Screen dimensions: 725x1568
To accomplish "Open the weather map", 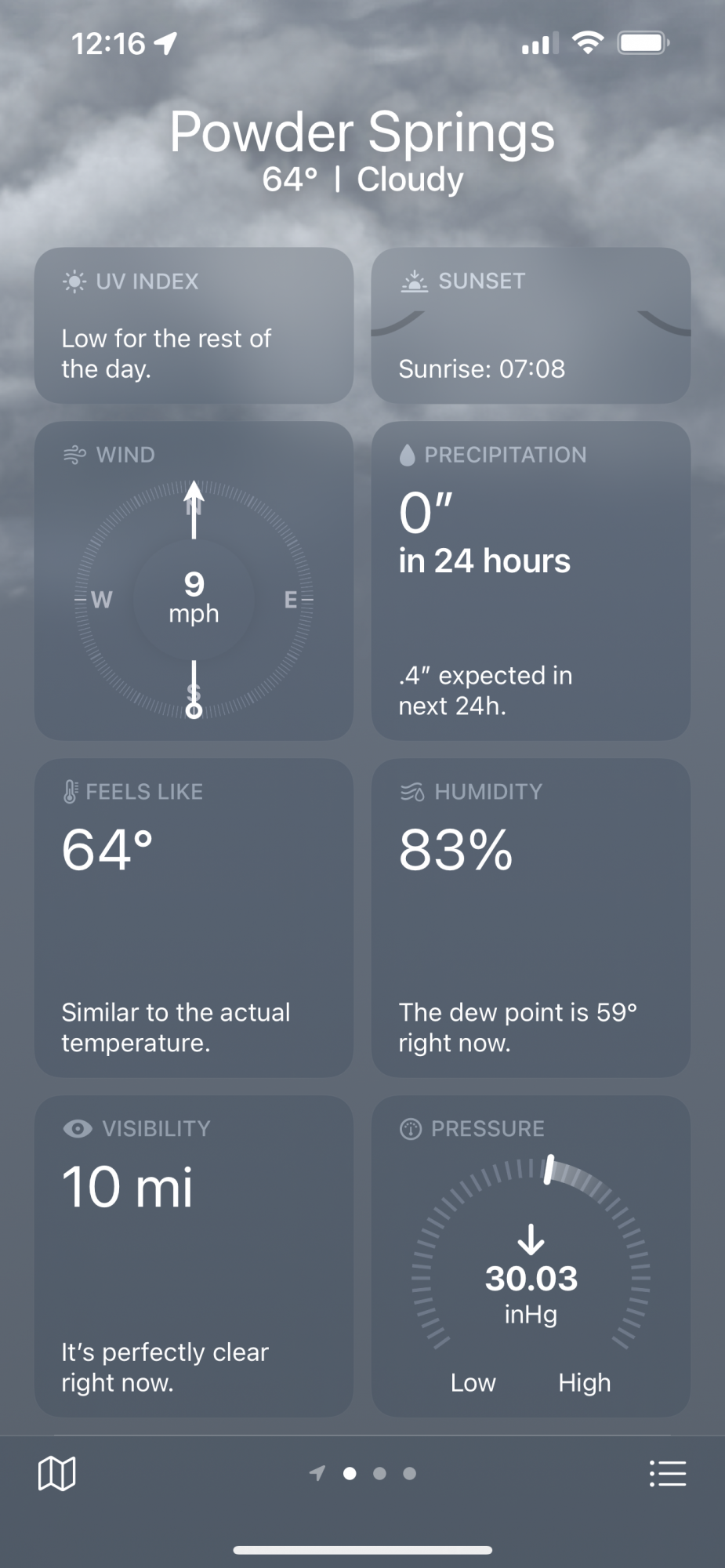I will pyautogui.click(x=57, y=1473).
